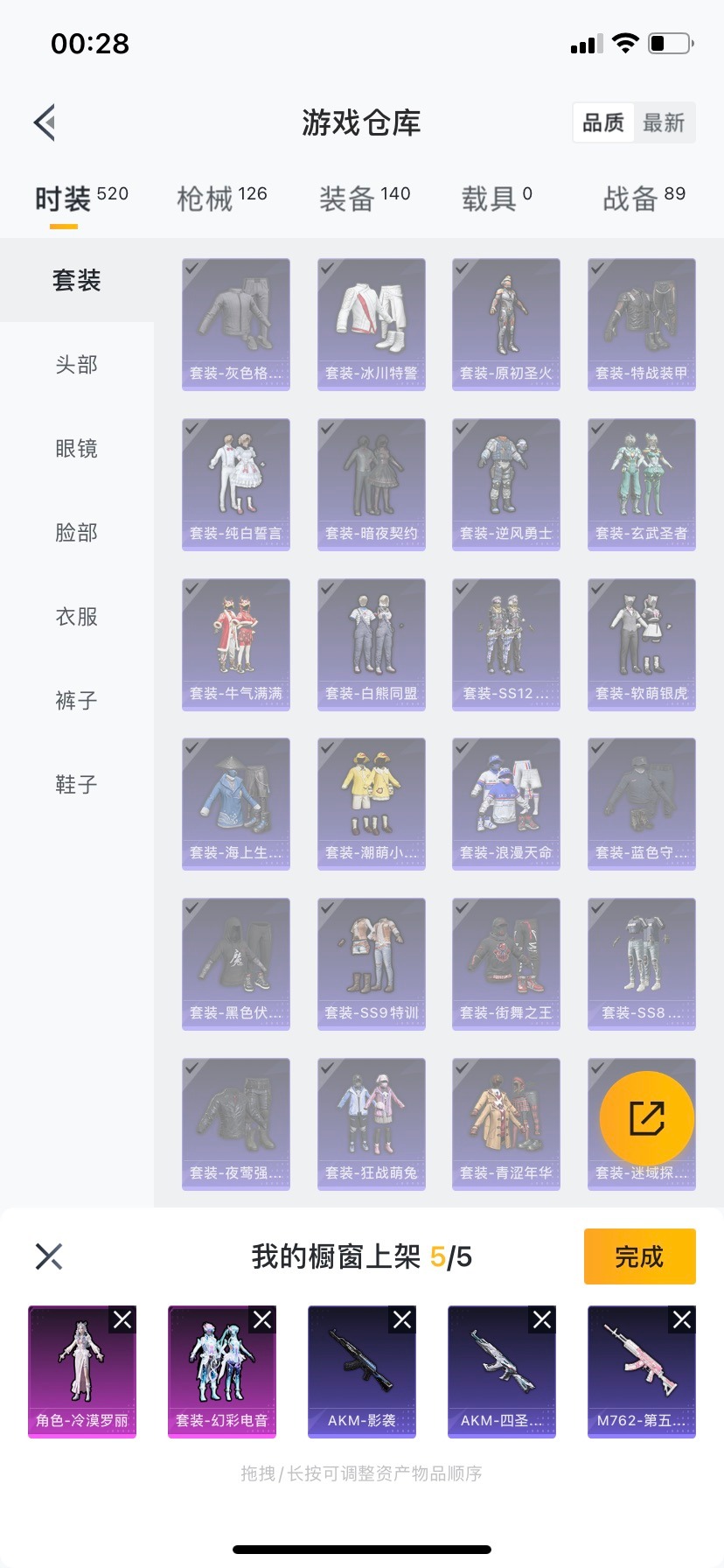Screen dimensions: 724x1568
Task: Switch to the 枪械 tab
Action: [221, 199]
